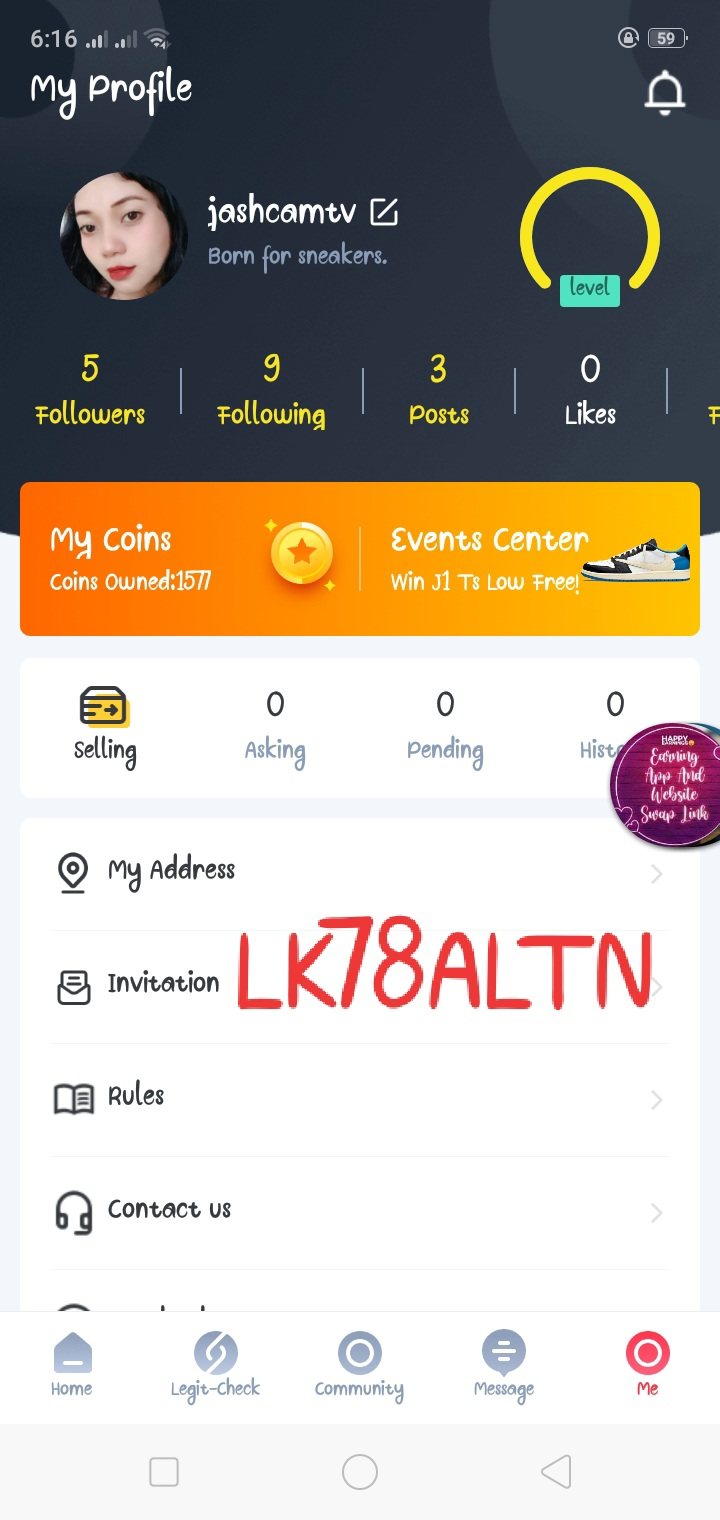
Task: Open My Address
Action: coord(360,873)
